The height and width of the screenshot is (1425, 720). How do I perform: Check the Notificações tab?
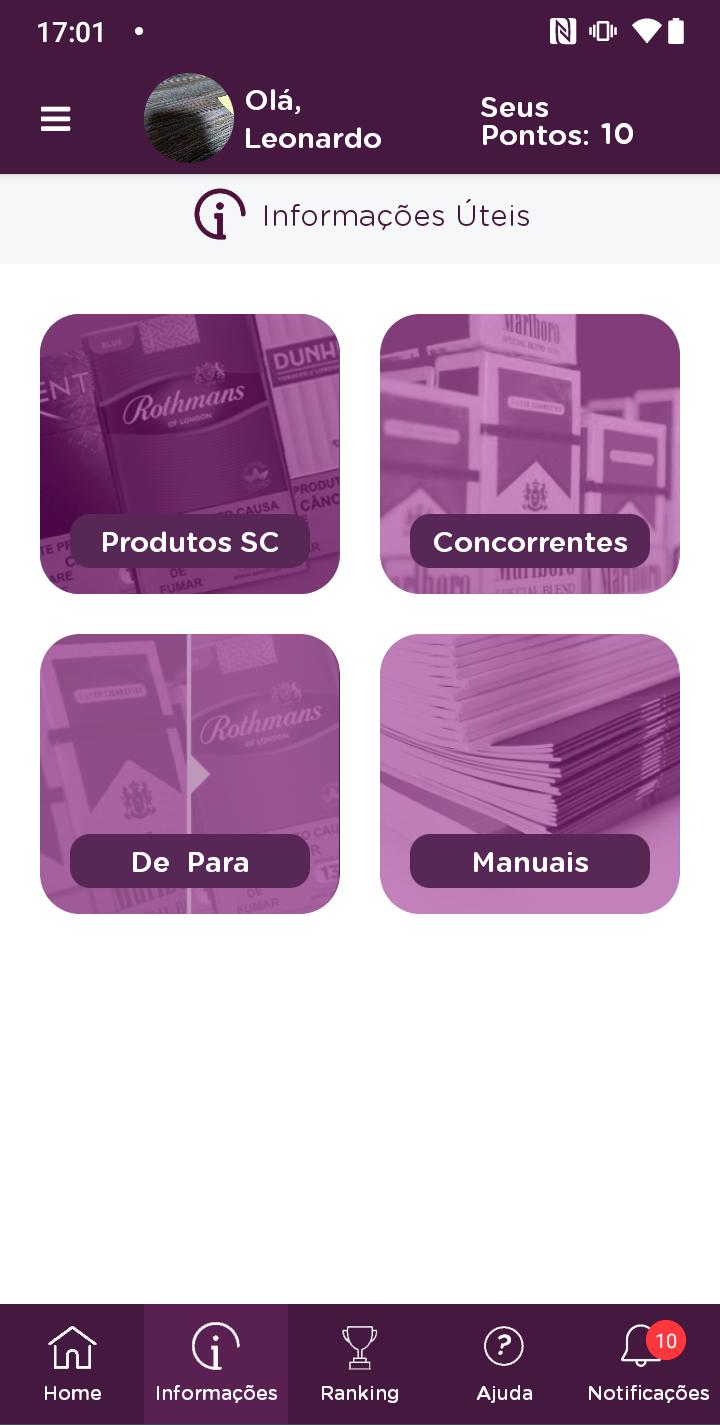(x=648, y=1364)
